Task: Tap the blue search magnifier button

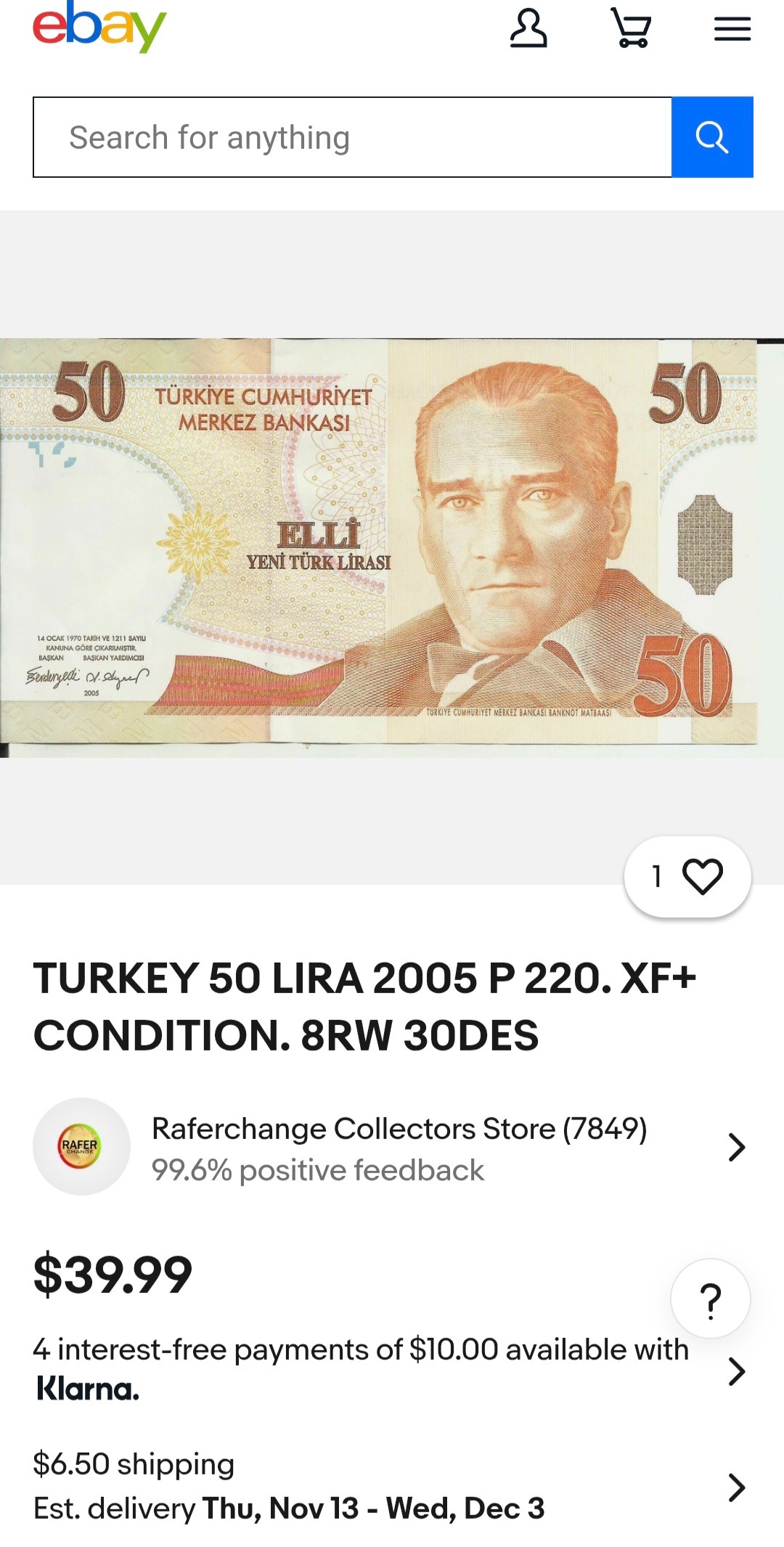Action: (x=712, y=137)
